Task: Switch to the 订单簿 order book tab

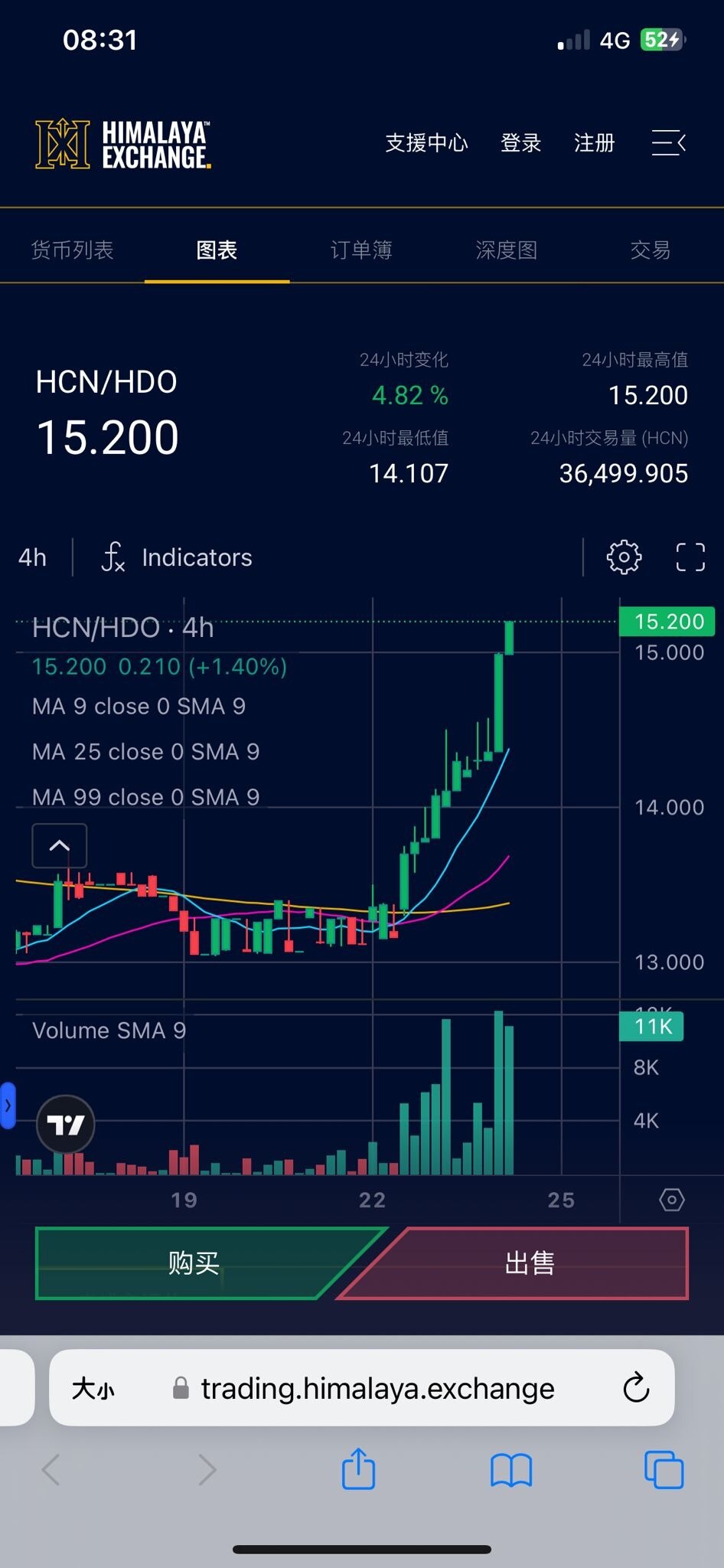Action: point(361,250)
